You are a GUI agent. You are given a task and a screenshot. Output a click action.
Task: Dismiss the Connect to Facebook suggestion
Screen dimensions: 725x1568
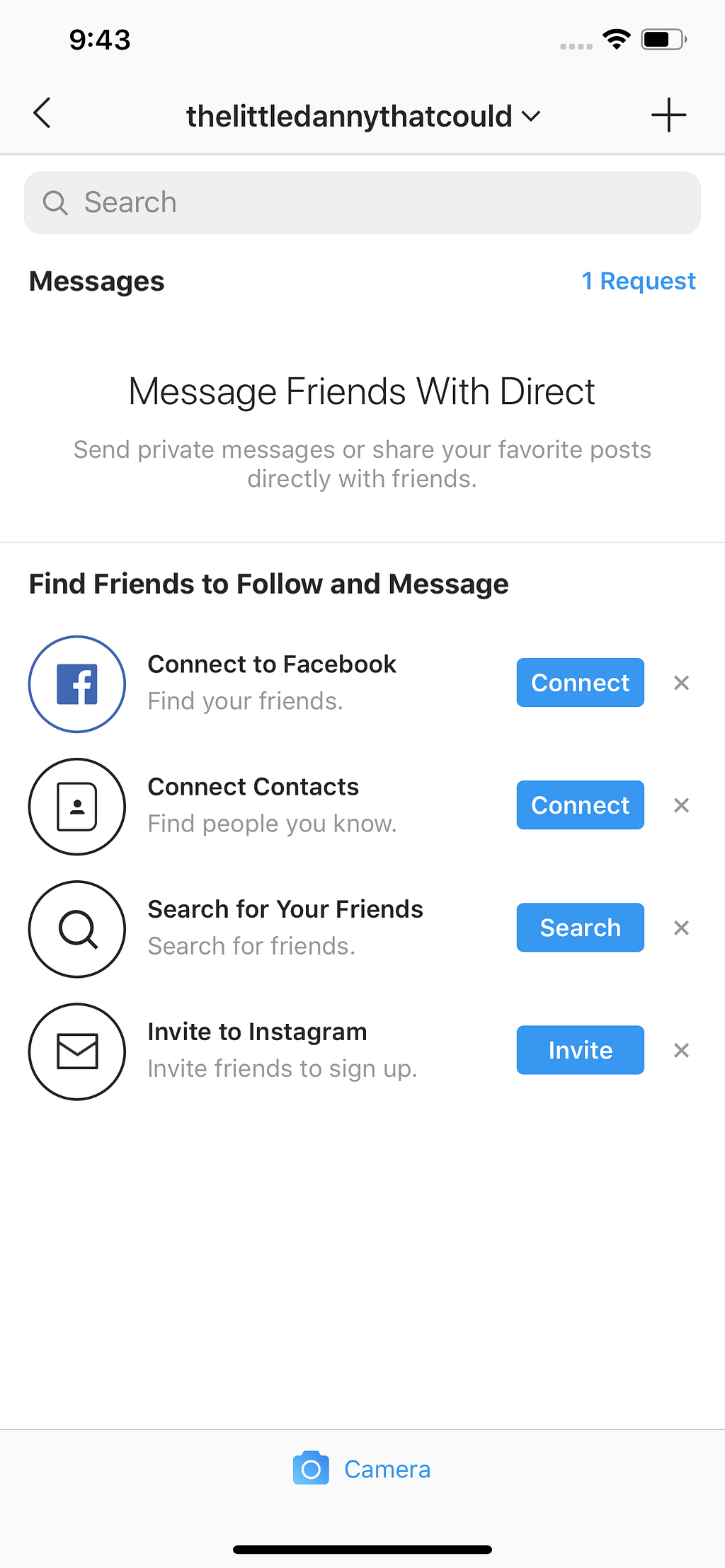pos(681,683)
